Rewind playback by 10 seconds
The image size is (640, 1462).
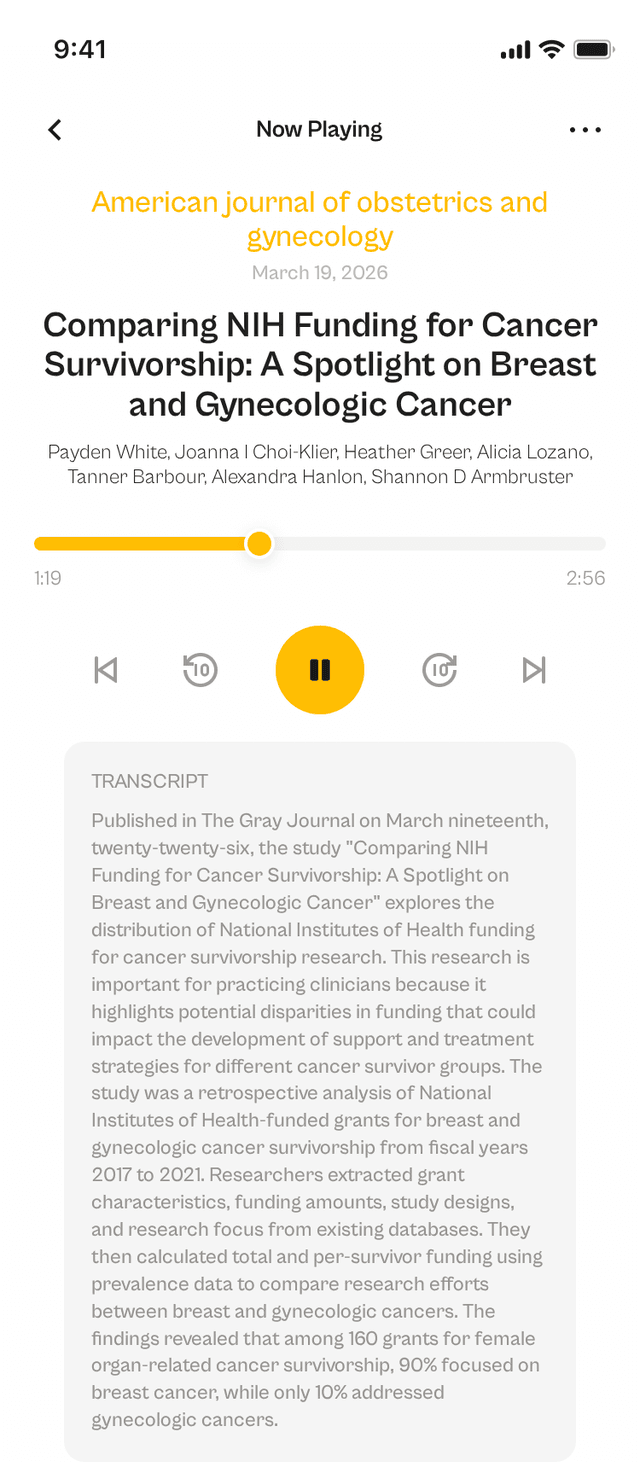(x=200, y=670)
